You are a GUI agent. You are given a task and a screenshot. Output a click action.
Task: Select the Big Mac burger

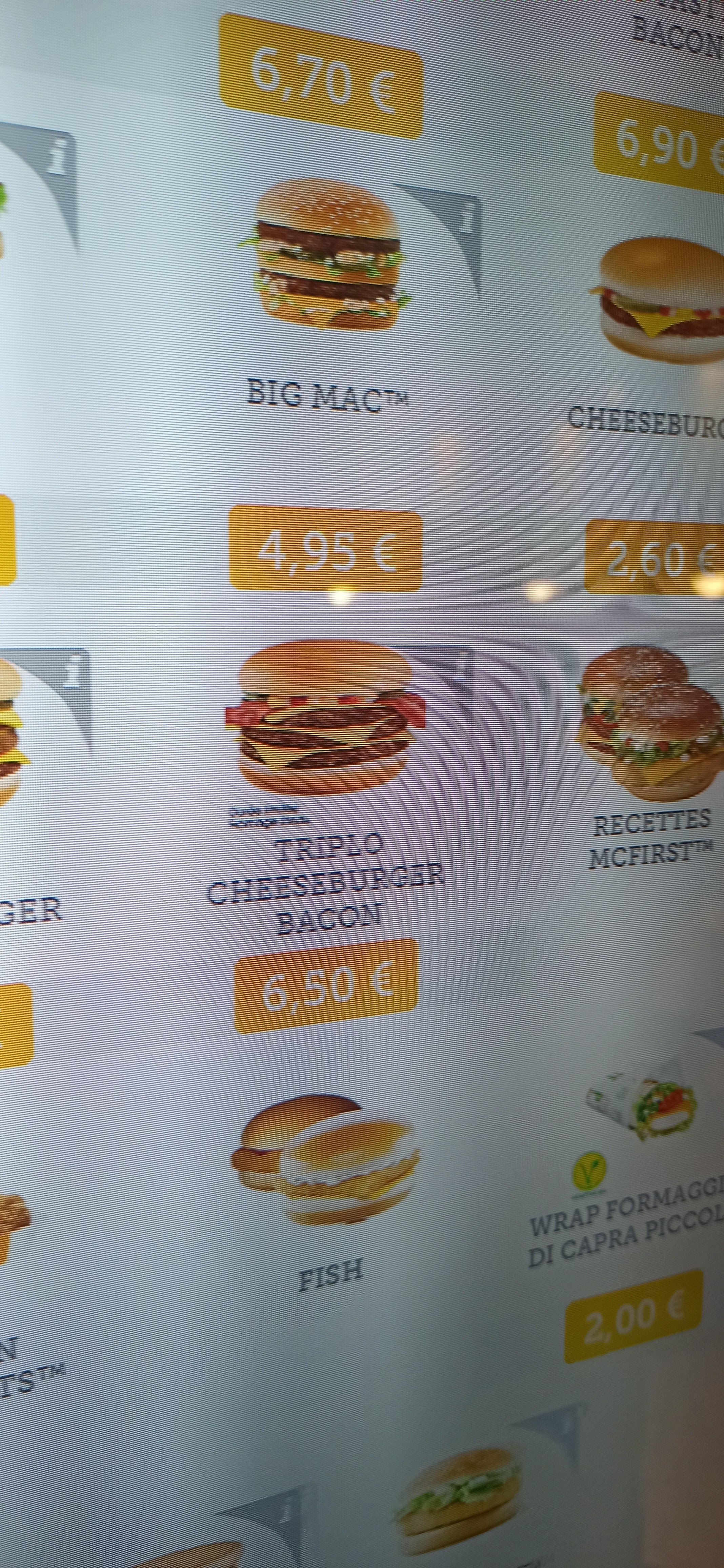pos(326,255)
